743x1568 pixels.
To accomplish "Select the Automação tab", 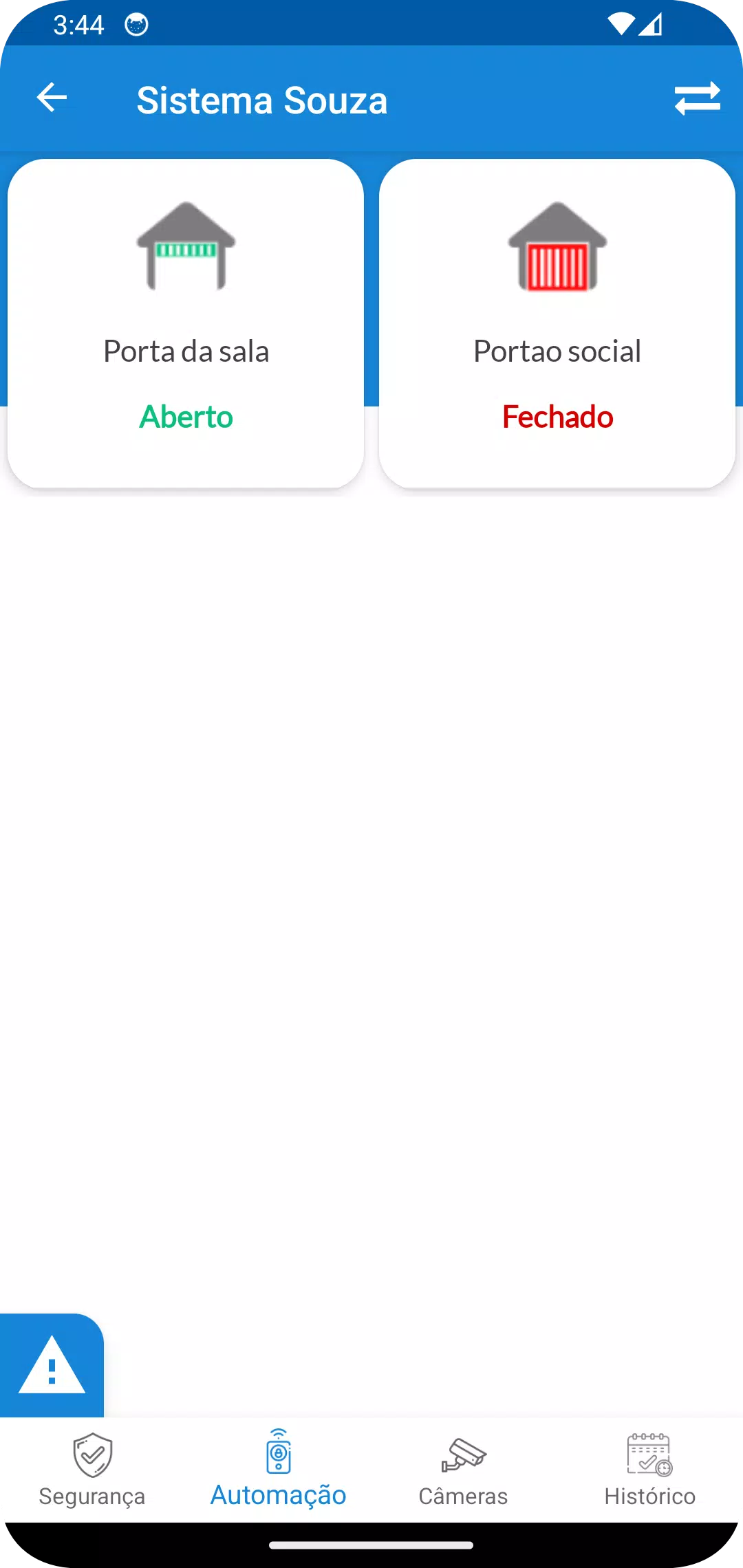I will (278, 1470).
